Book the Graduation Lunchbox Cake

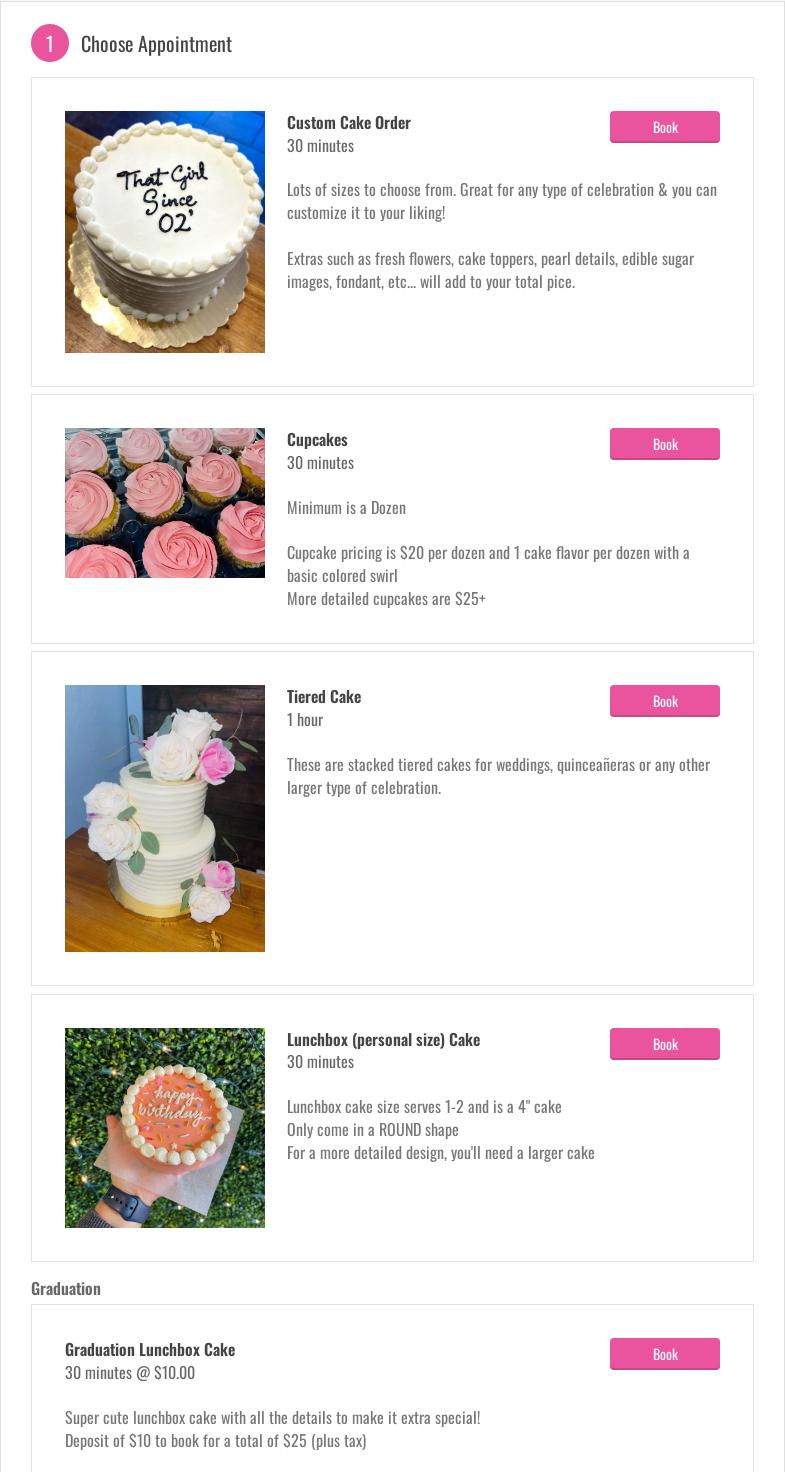pos(664,1354)
